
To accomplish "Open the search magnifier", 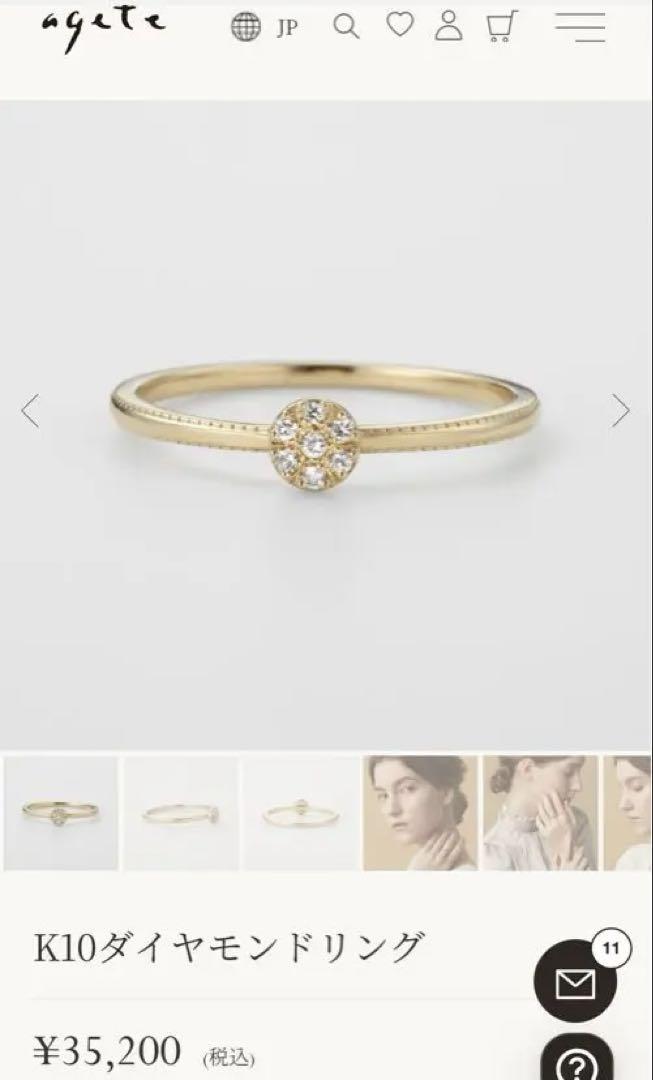I will click(346, 27).
